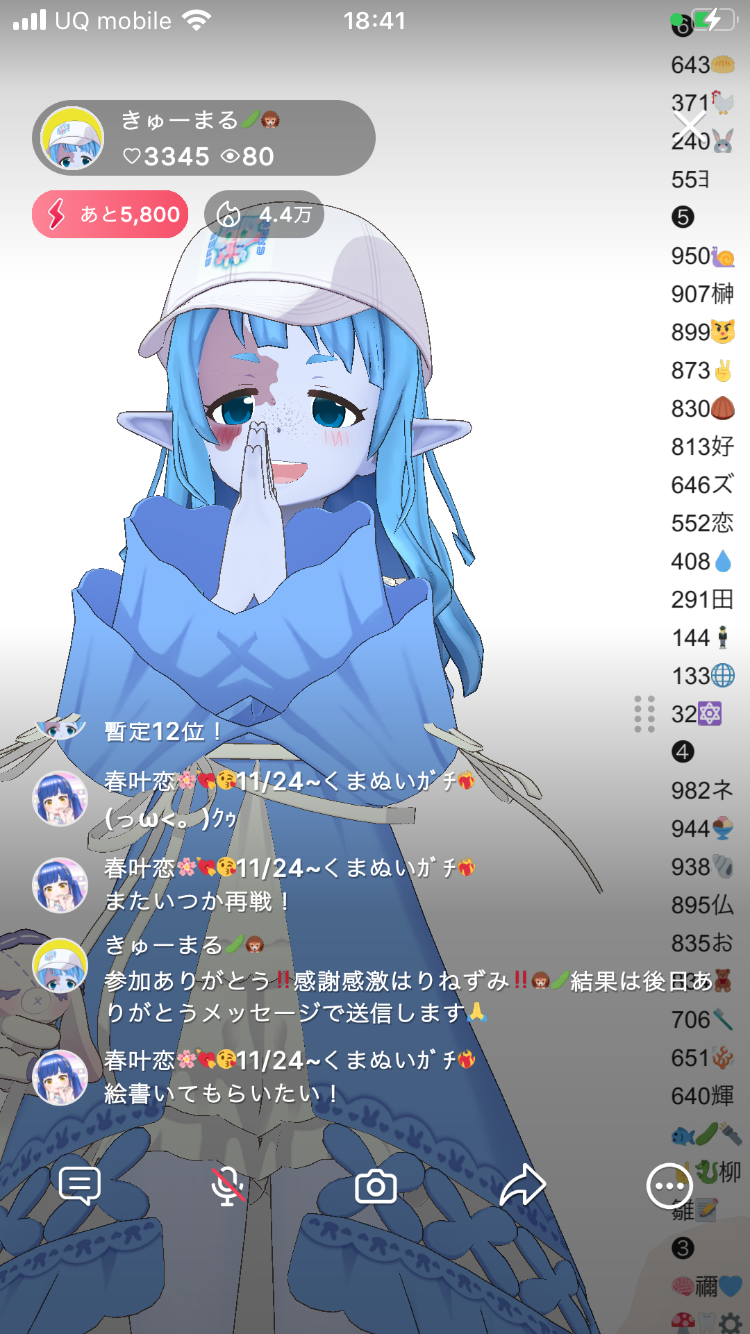The image size is (750, 1334).
Task: Open 春叶恋's avatar on またいつか再戦 comment
Action: 60,884
